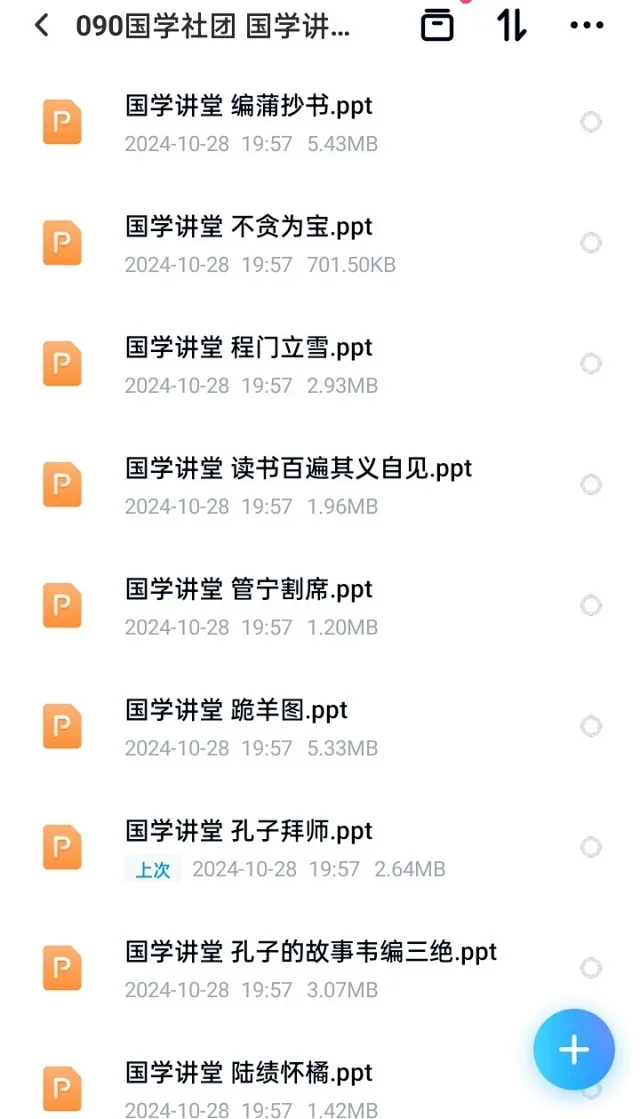The height and width of the screenshot is (1119, 640).
Task: Select the 不贪为宝.ppt file circle
Action: tap(591, 243)
